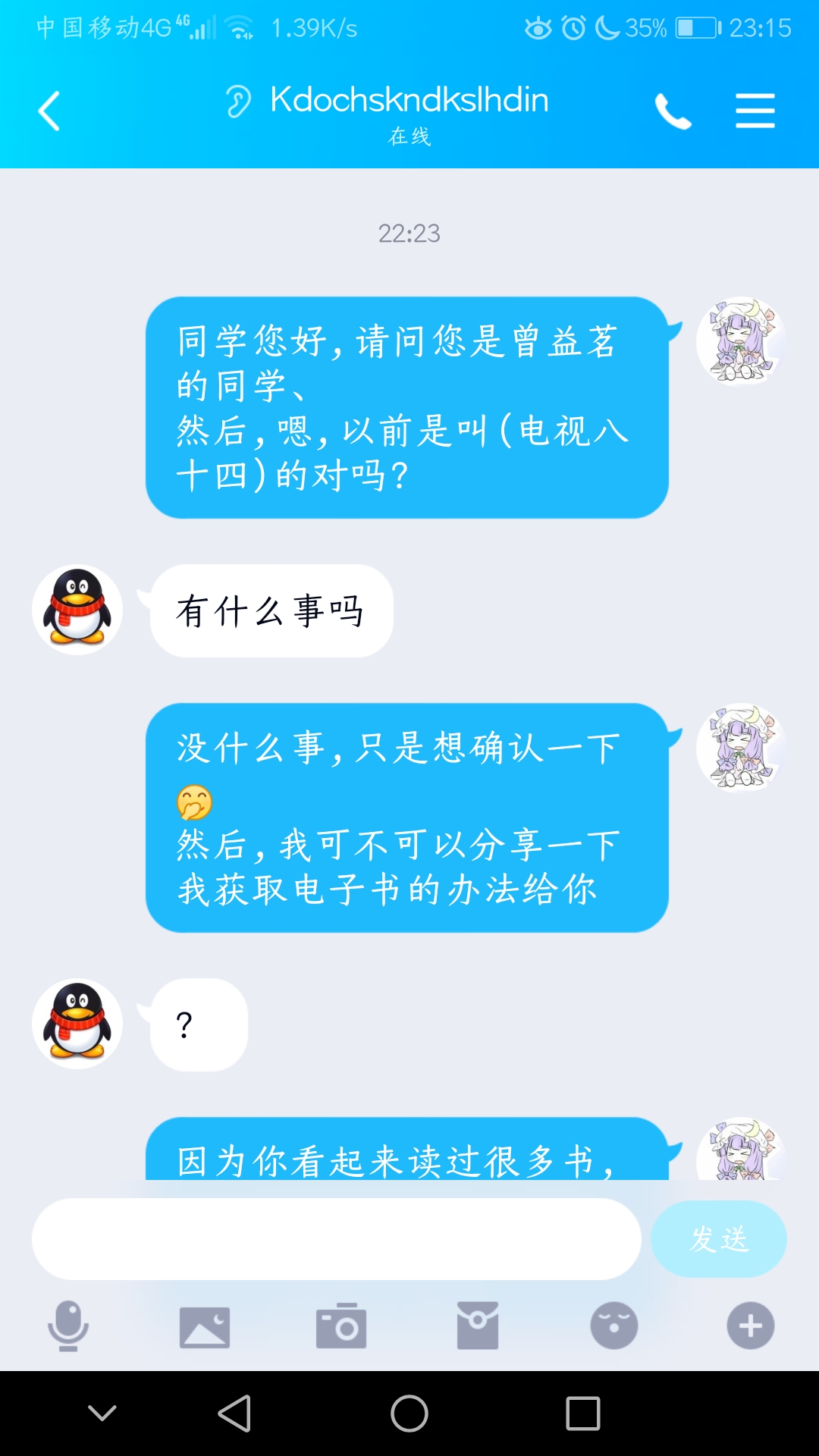
Task: Tap the system home button
Action: tap(409, 1414)
